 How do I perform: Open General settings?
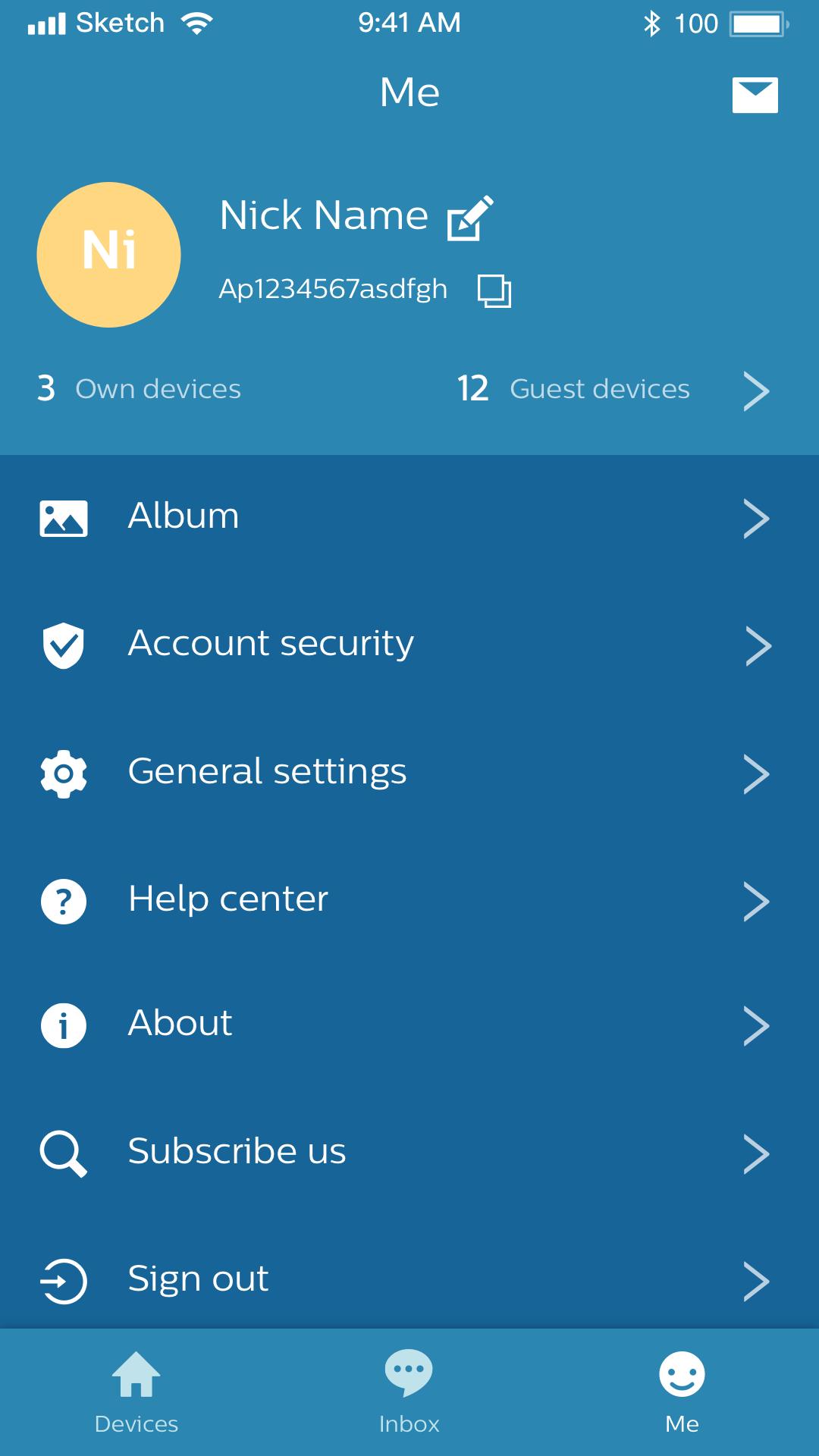pyautogui.click(x=409, y=772)
